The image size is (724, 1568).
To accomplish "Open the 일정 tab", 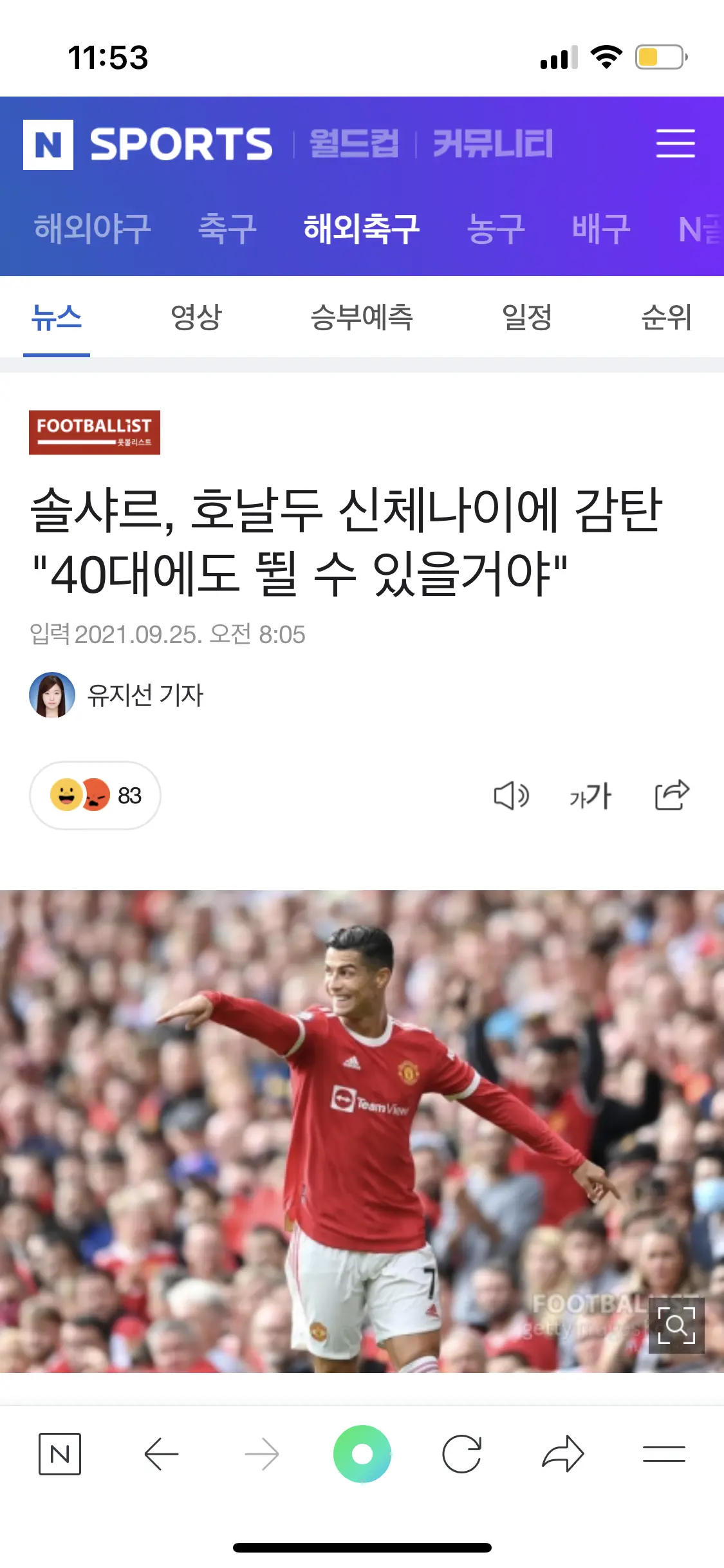I will tap(527, 317).
